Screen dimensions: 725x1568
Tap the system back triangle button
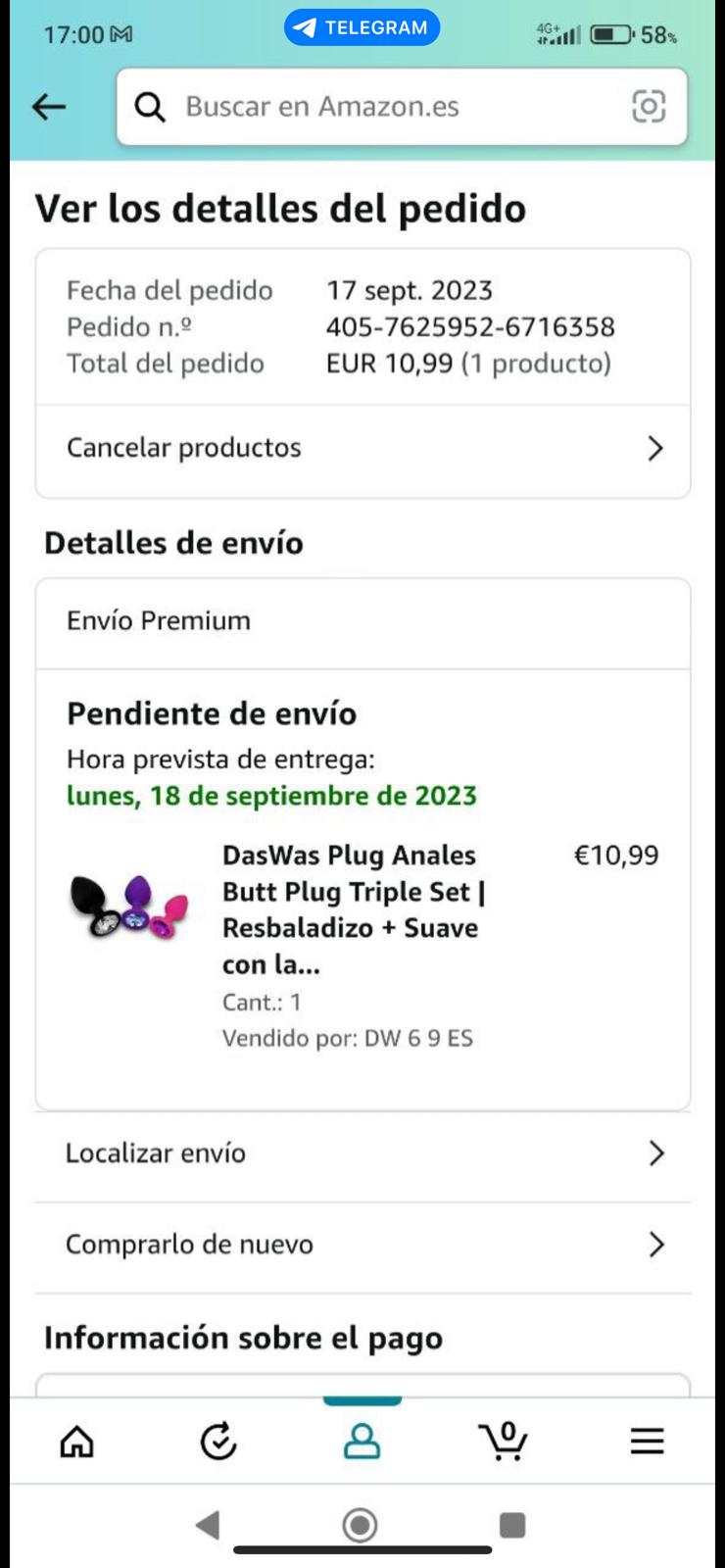(x=208, y=1525)
